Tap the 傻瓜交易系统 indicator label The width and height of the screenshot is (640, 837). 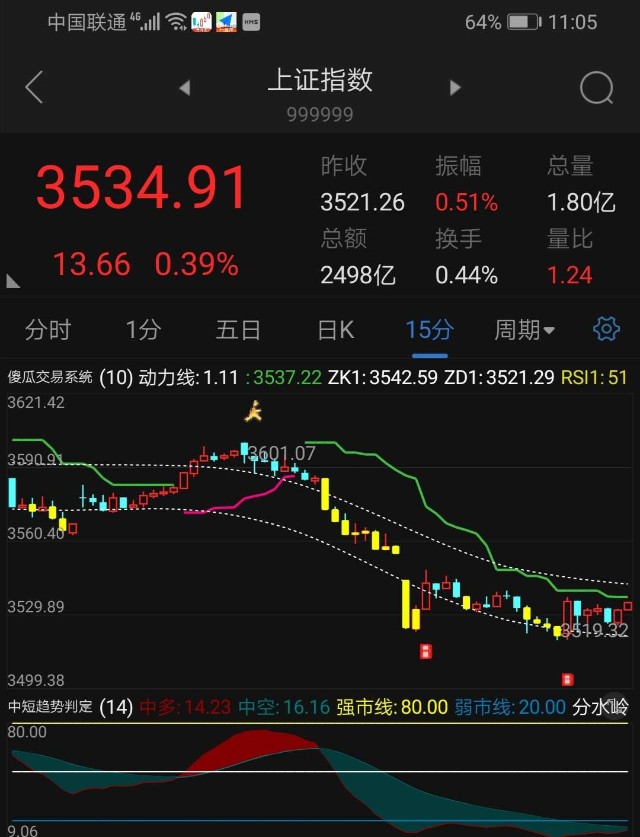coord(50,378)
